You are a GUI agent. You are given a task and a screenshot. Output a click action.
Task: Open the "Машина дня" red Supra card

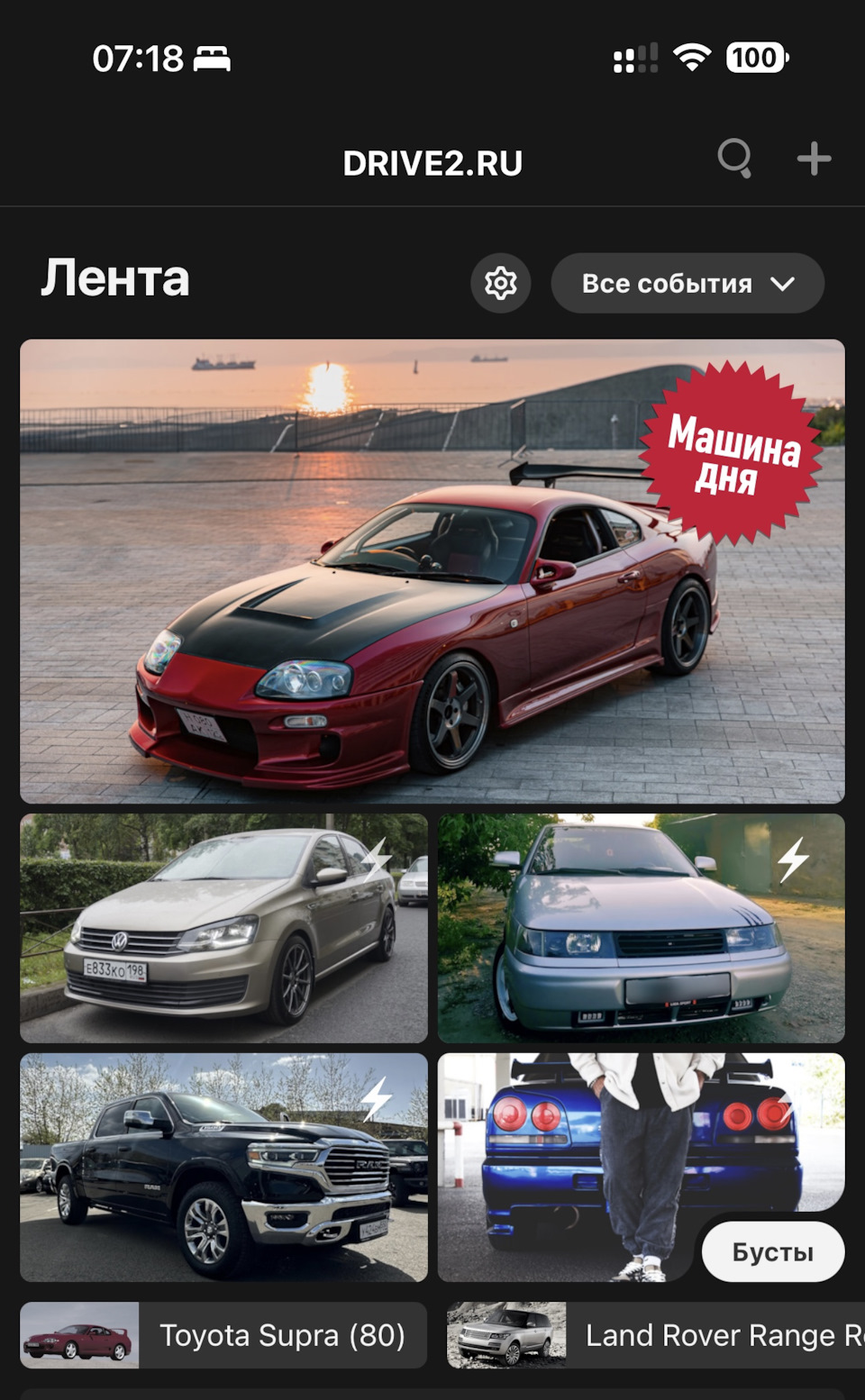[432, 571]
